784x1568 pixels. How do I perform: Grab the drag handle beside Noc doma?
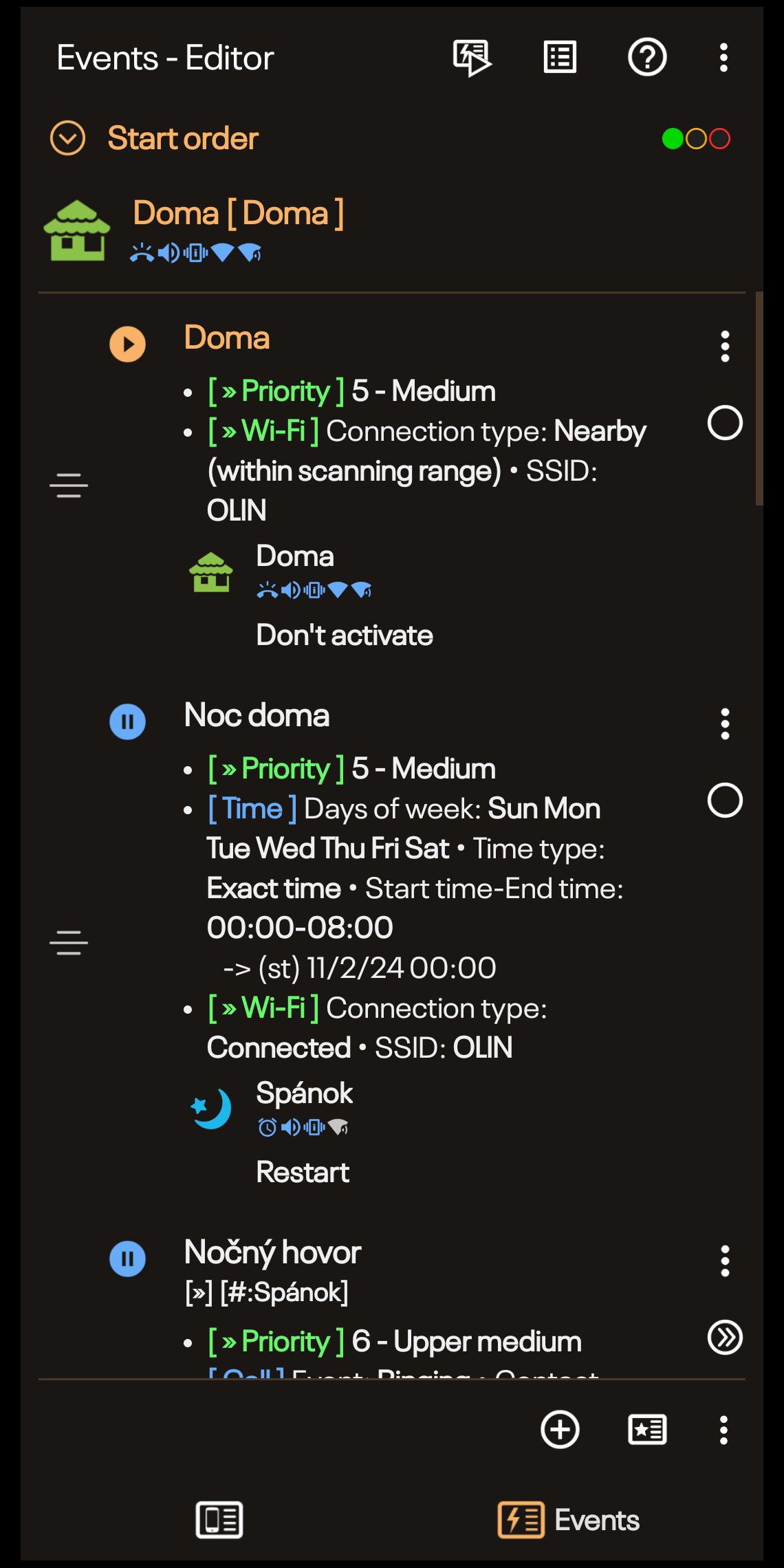pos(68,942)
